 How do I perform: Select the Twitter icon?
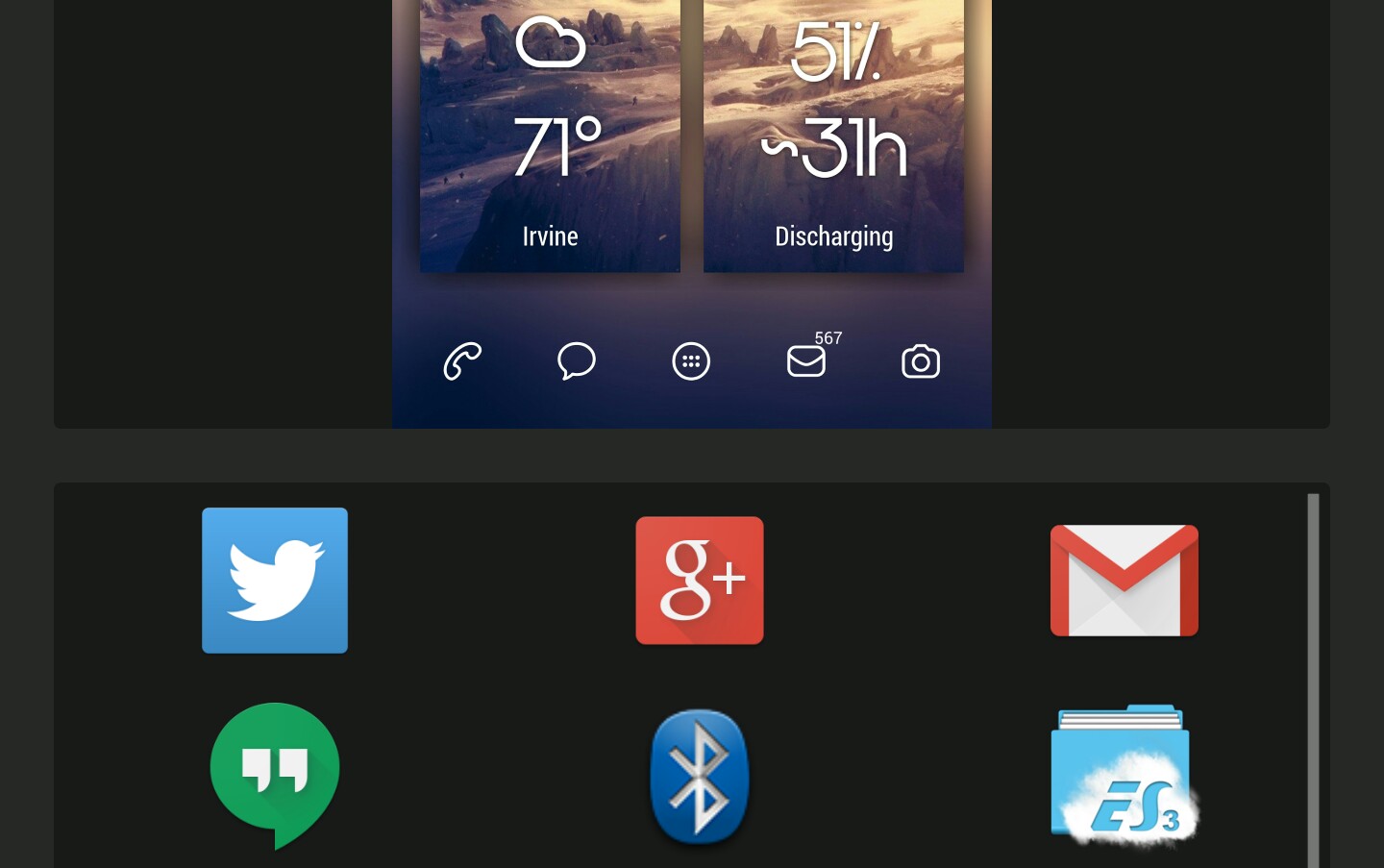click(275, 581)
